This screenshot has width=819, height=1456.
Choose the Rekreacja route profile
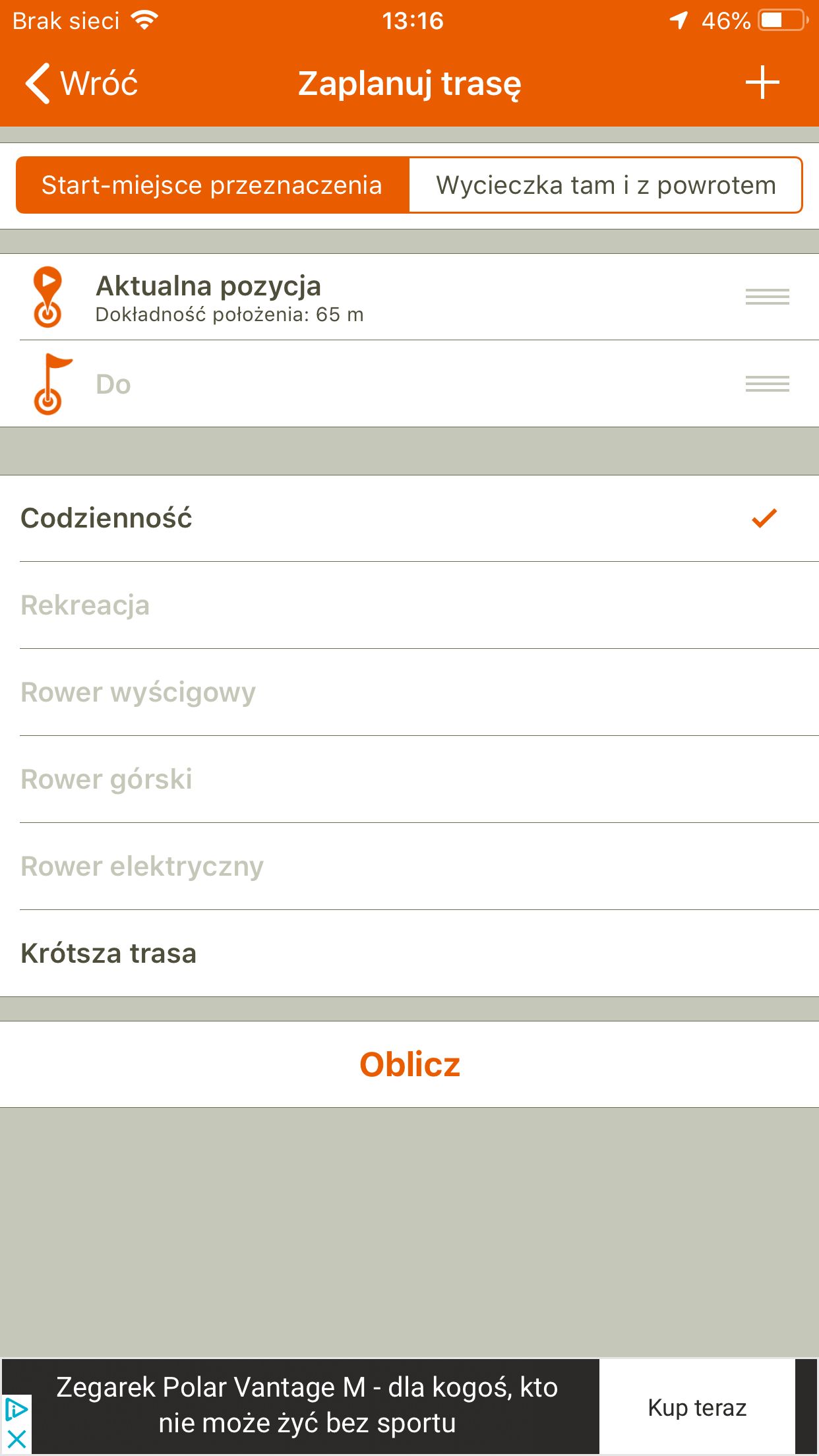click(x=409, y=605)
